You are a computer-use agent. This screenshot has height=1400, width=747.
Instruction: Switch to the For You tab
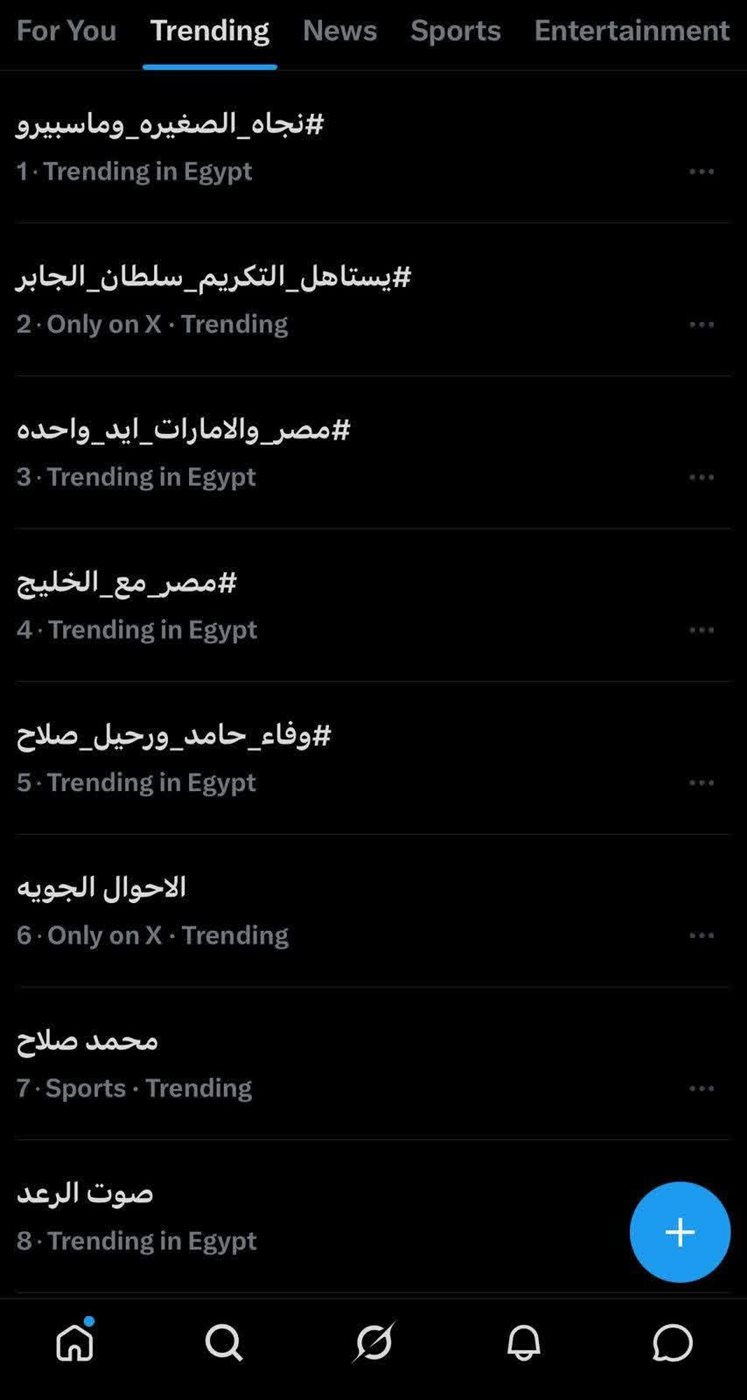[66, 31]
